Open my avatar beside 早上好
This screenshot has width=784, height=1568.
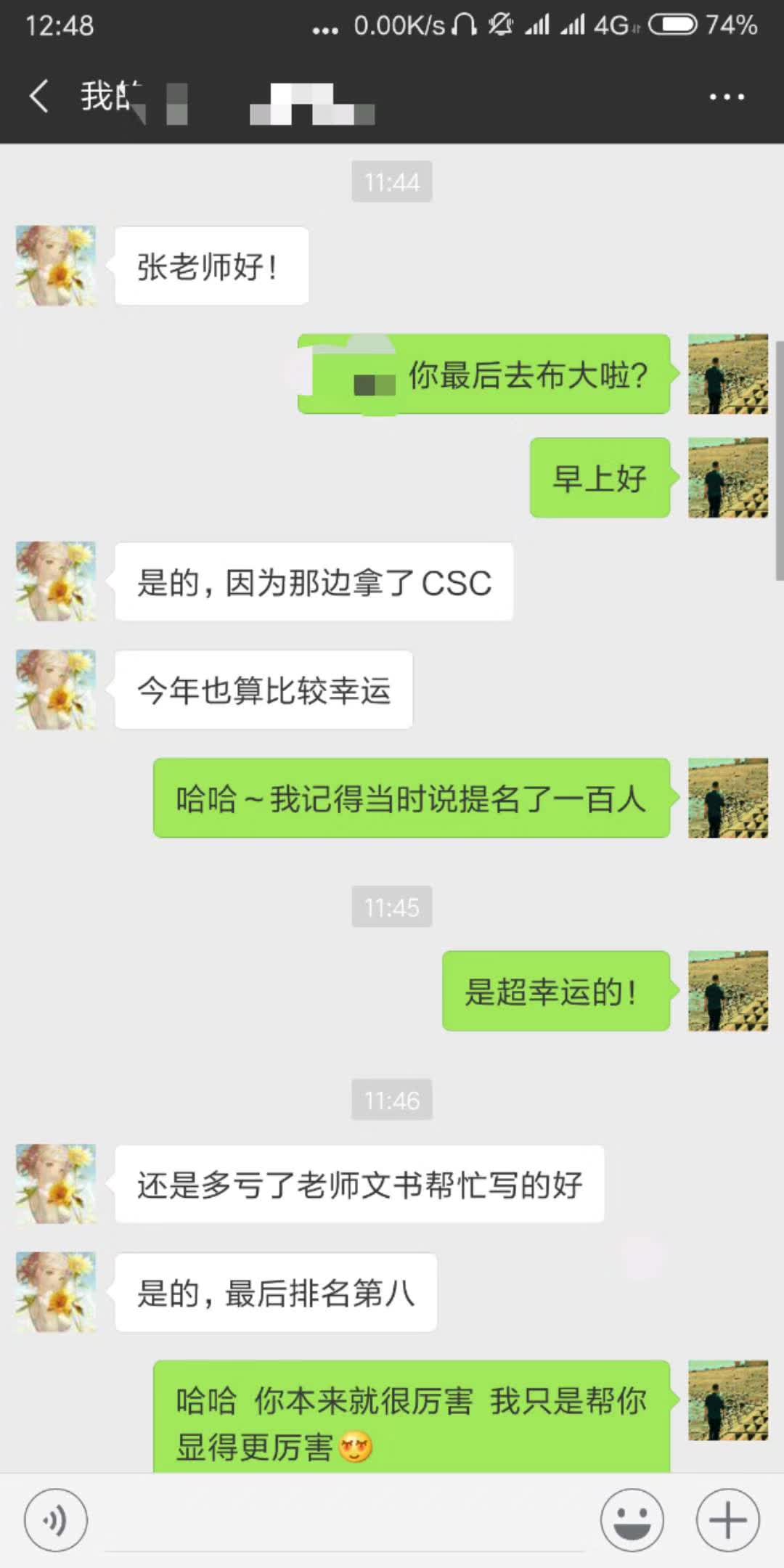[727, 478]
